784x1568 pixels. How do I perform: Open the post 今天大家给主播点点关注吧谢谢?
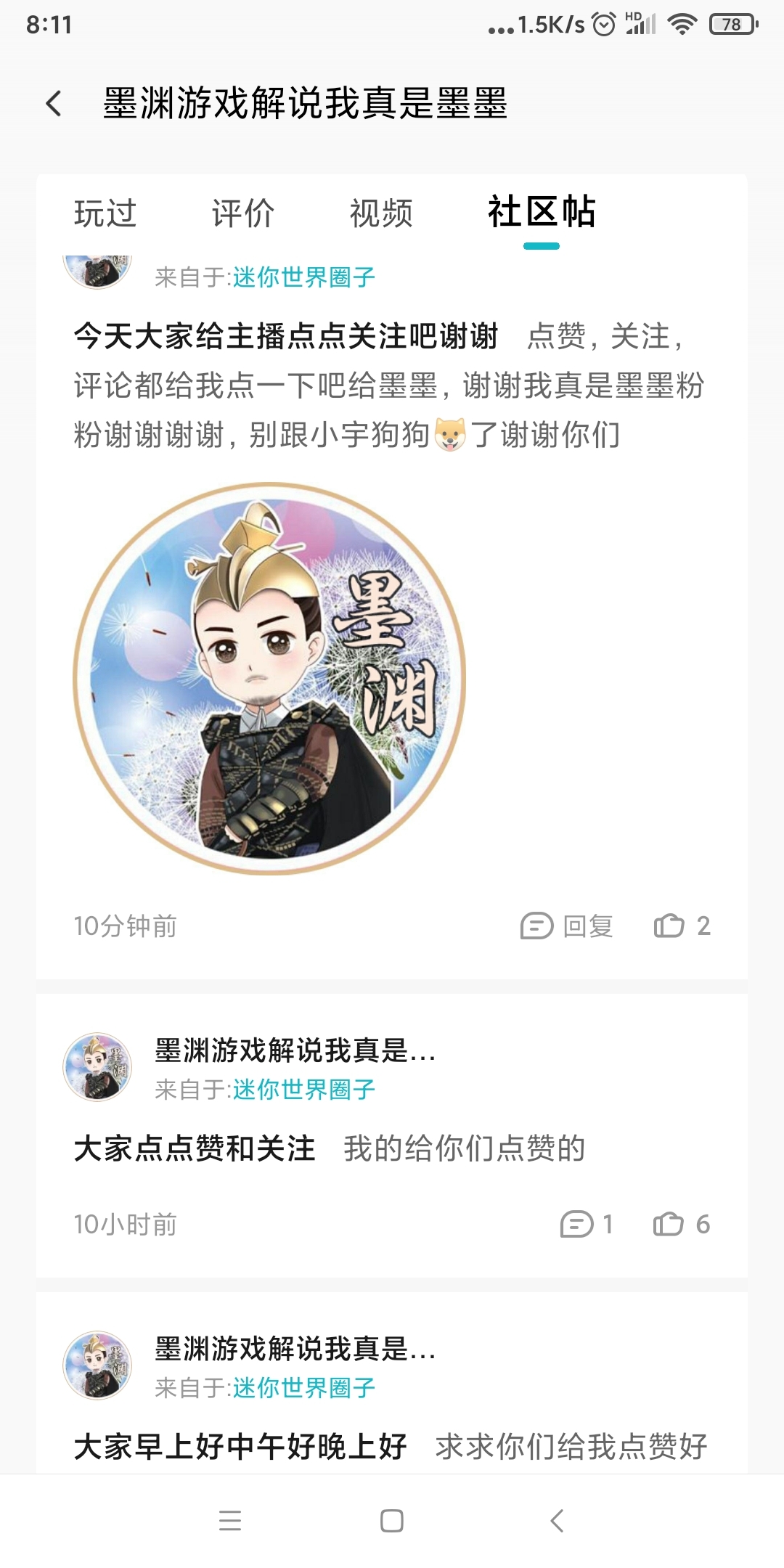click(x=286, y=336)
